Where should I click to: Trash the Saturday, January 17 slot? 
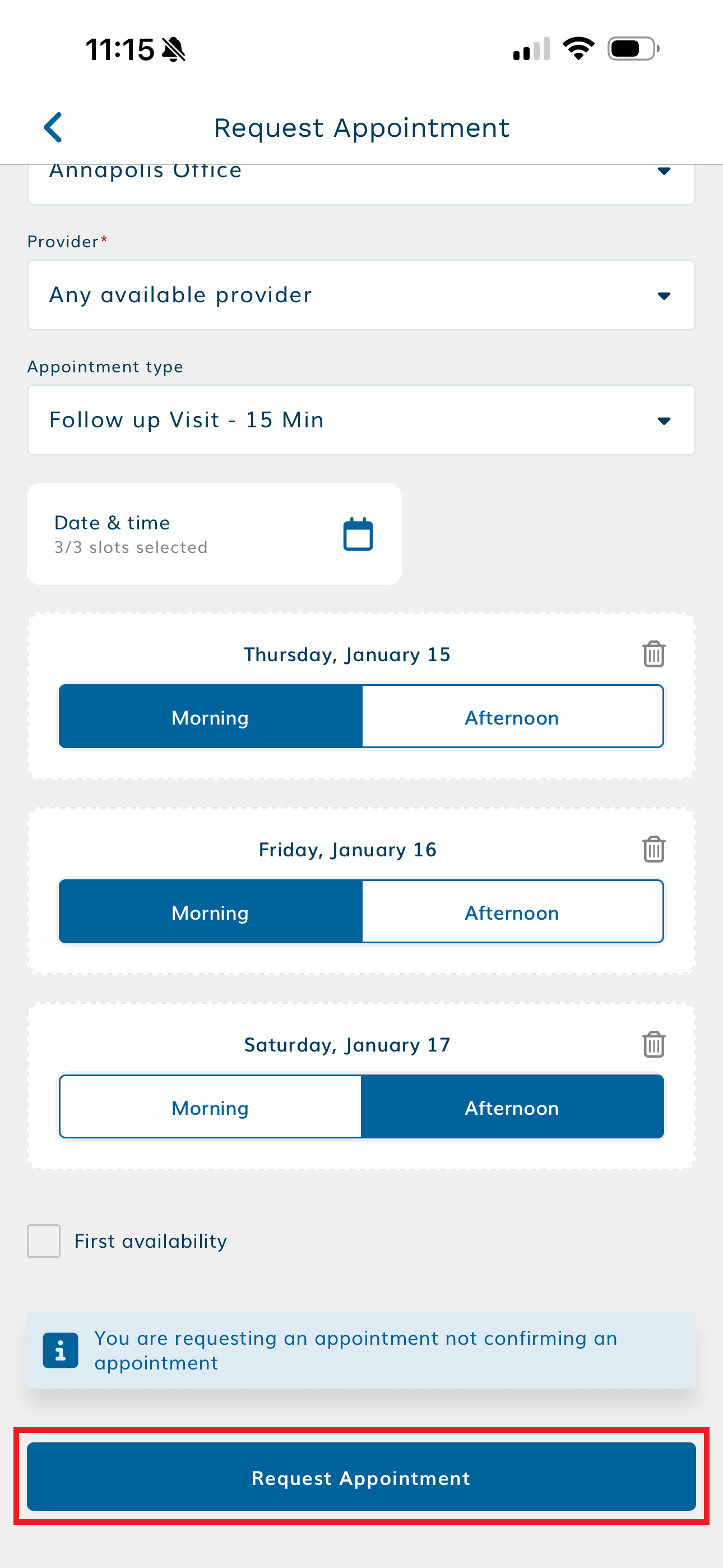tap(654, 1045)
